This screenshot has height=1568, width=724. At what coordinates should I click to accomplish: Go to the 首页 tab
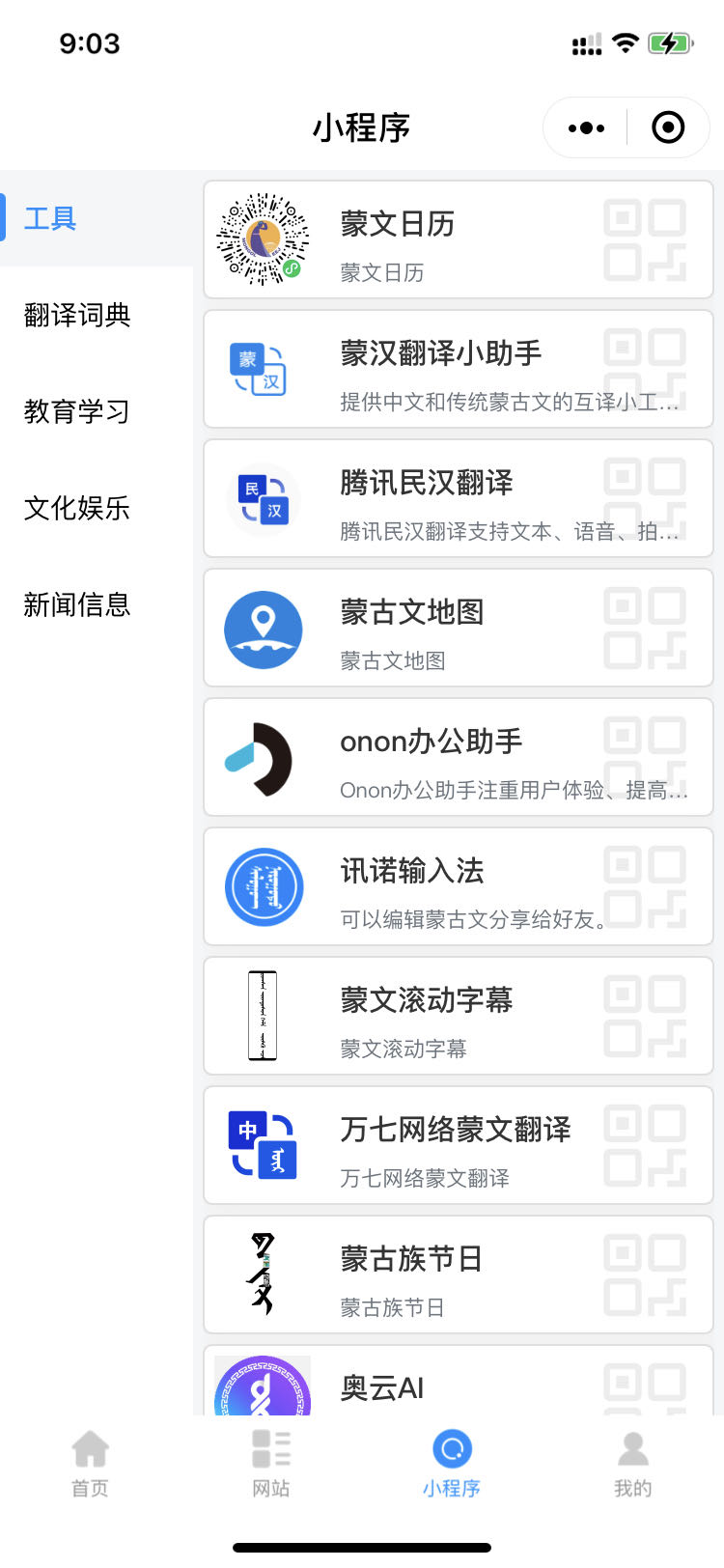coord(90,1463)
